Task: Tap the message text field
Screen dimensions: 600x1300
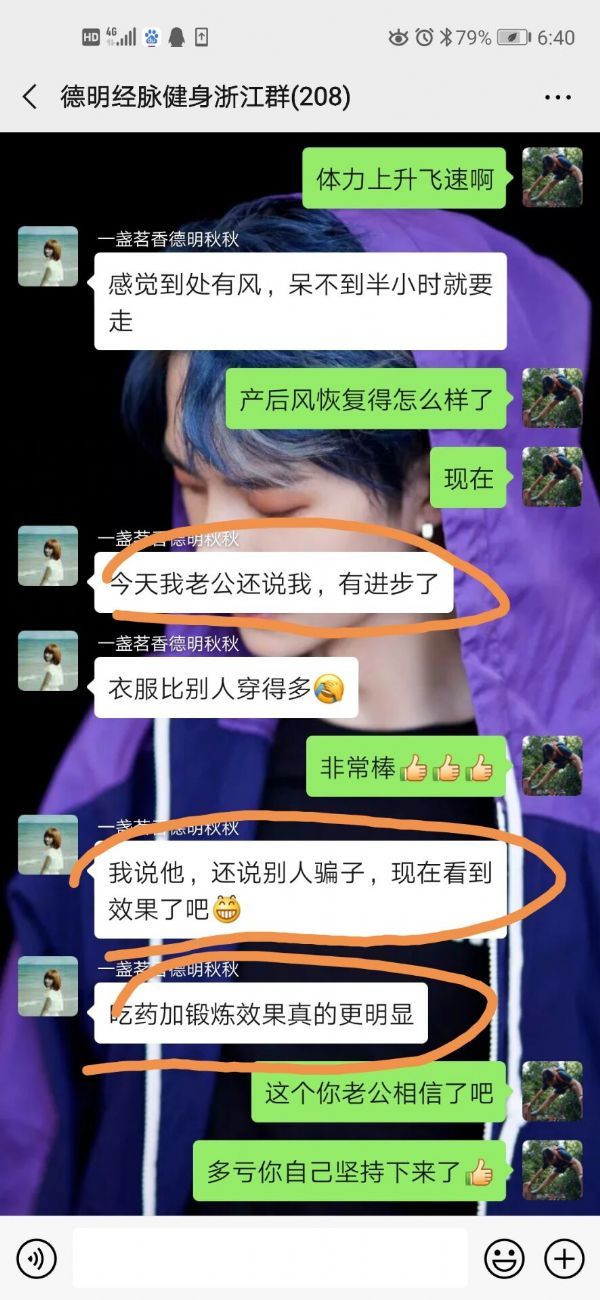Action: click(x=270, y=1258)
